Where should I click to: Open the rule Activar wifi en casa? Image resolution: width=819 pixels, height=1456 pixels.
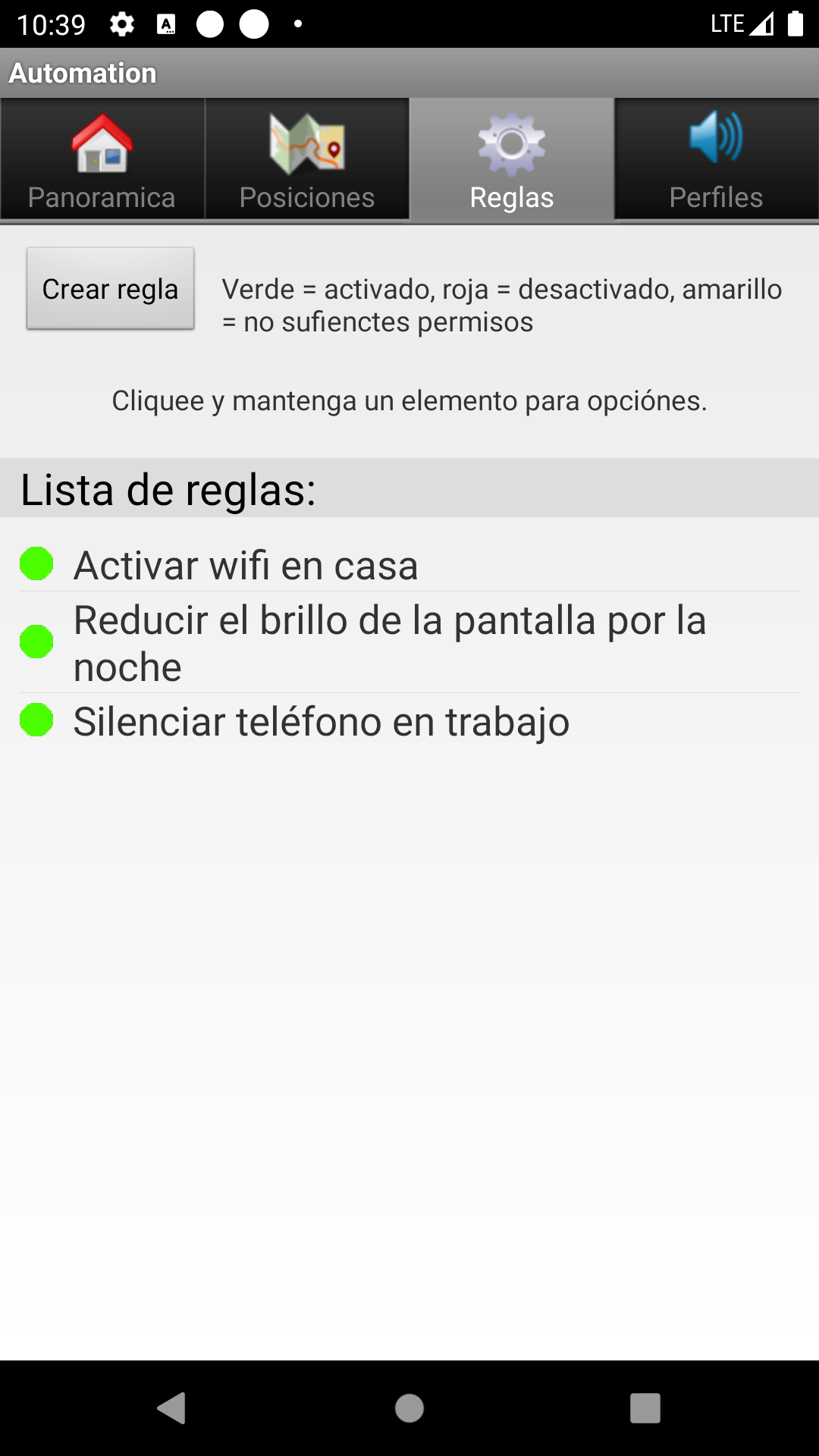pyautogui.click(x=246, y=566)
